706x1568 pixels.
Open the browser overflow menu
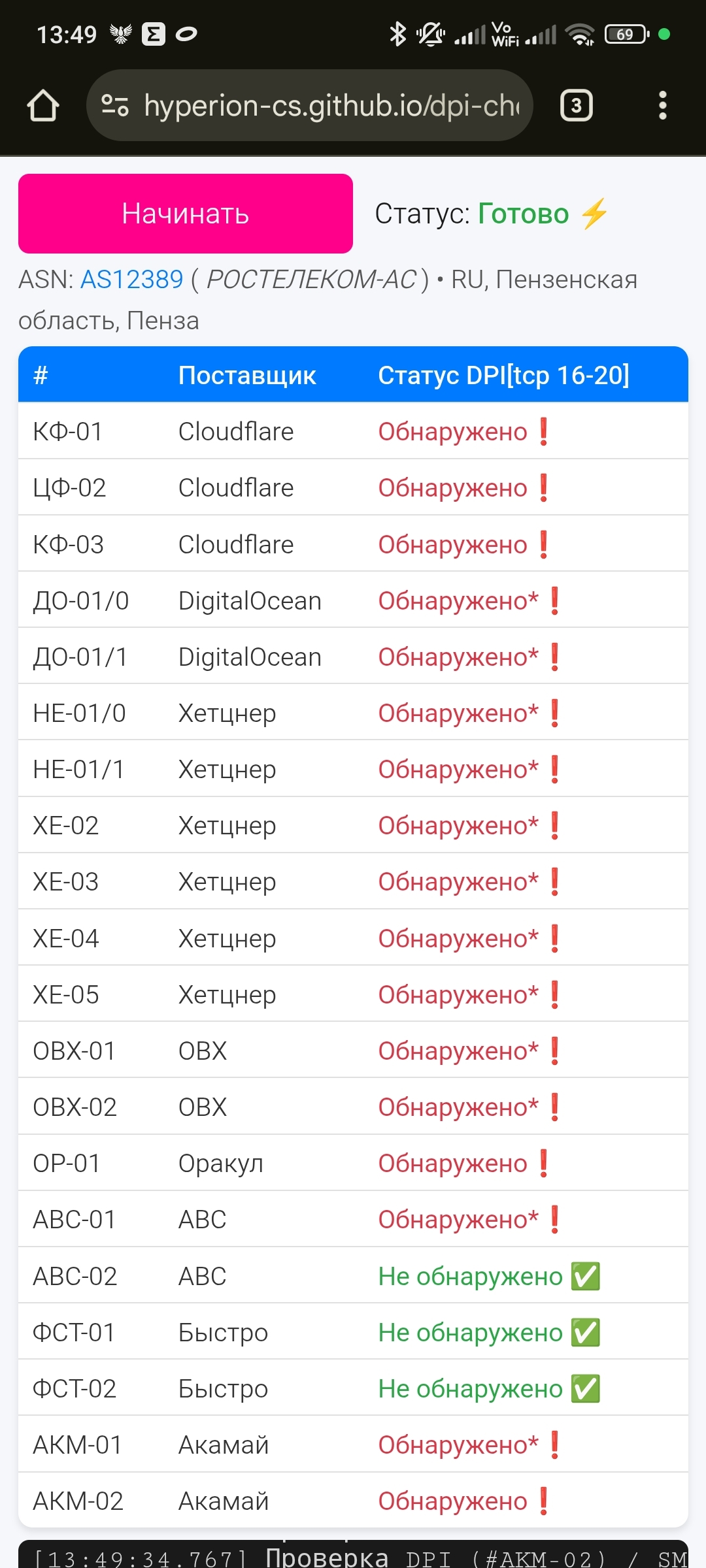click(x=662, y=106)
